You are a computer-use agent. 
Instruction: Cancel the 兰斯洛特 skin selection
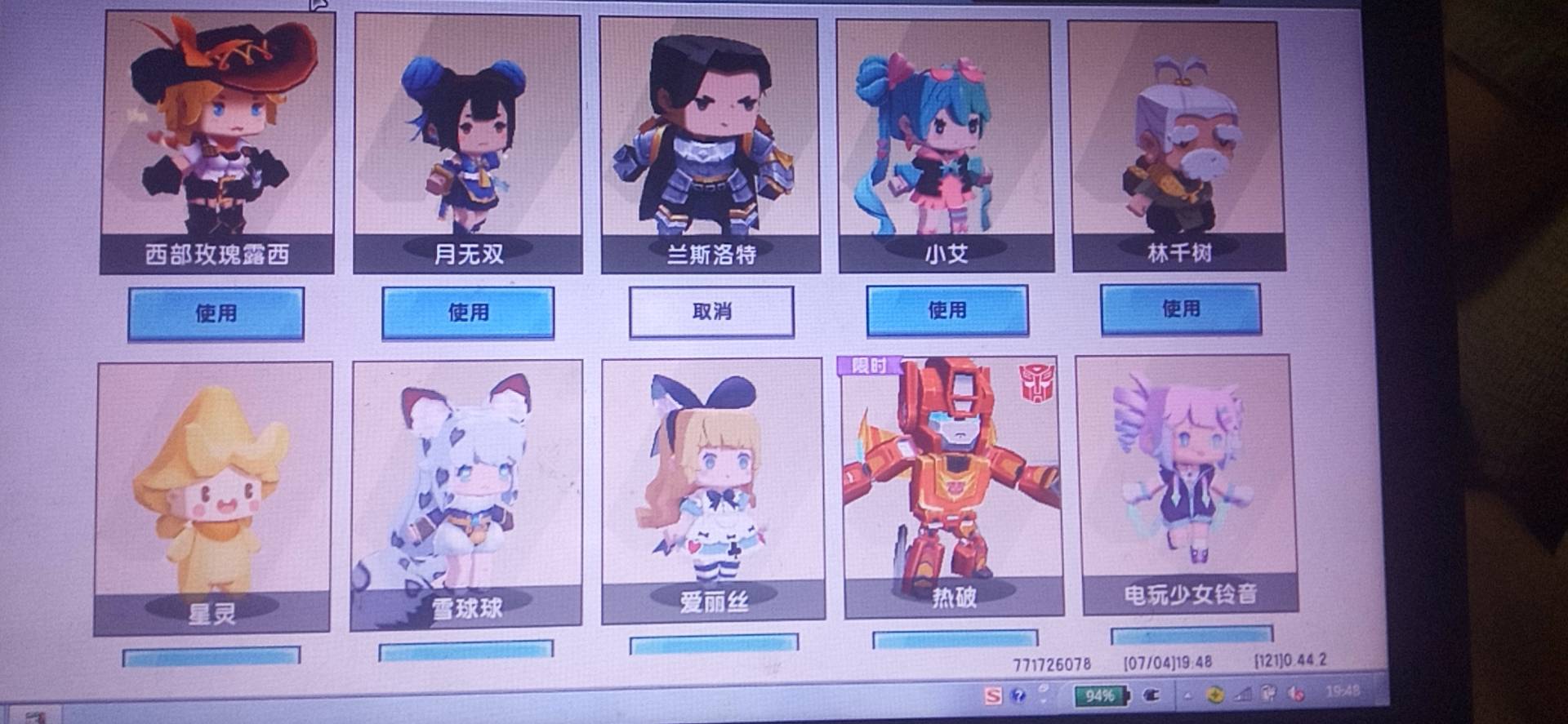(711, 311)
